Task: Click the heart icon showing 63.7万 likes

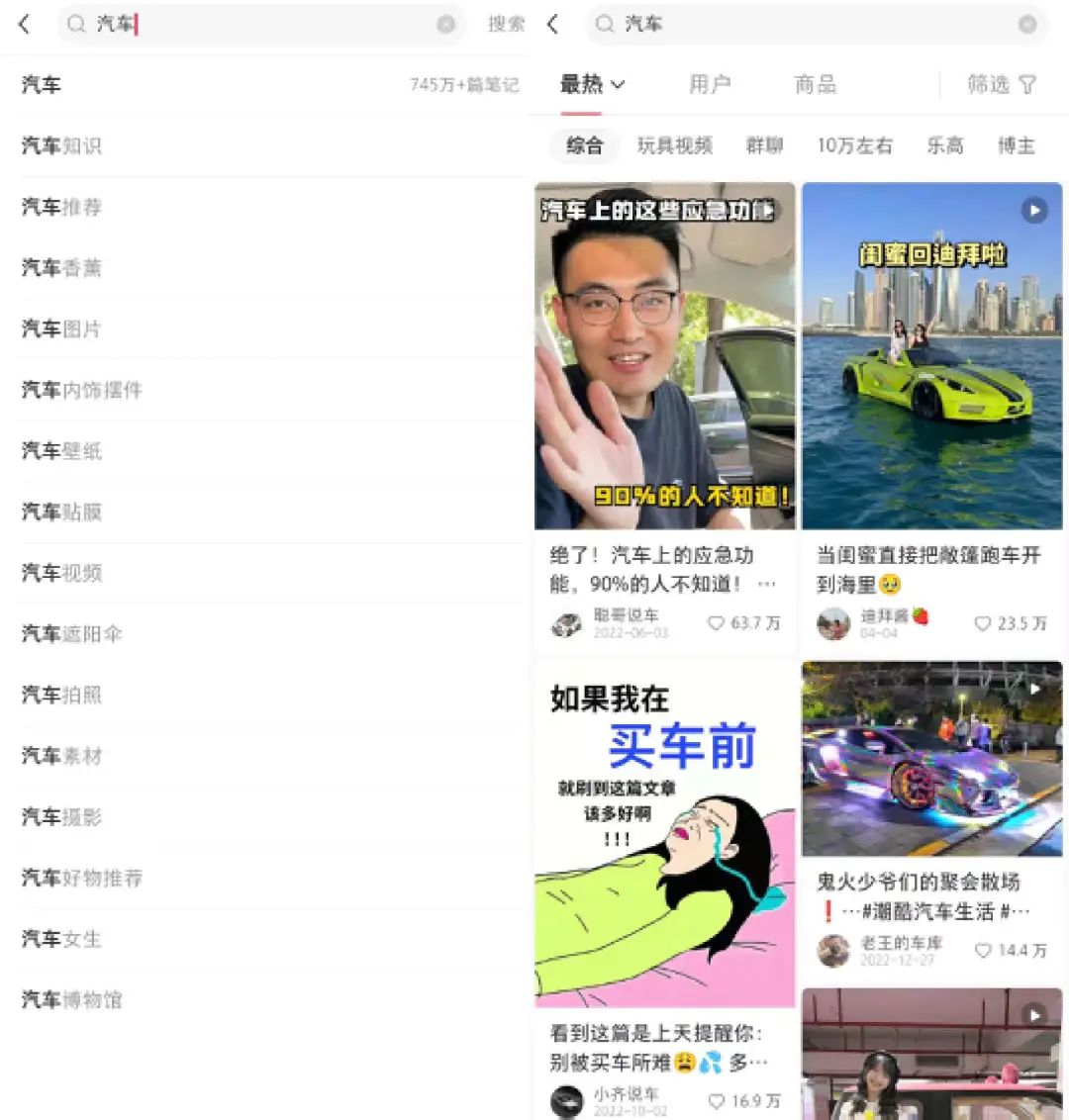Action: pos(715,624)
